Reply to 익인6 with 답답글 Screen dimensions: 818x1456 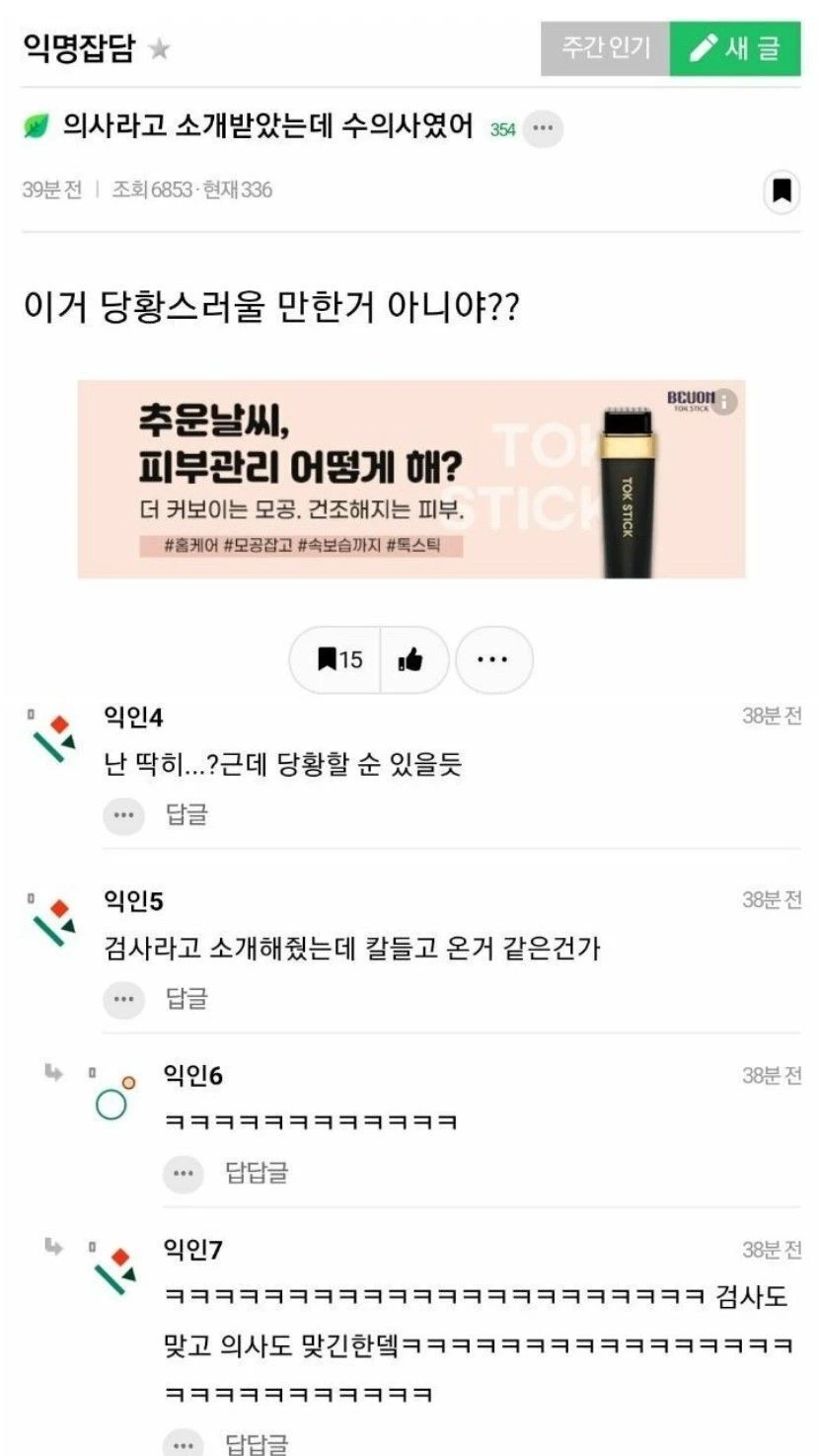[257, 1173]
